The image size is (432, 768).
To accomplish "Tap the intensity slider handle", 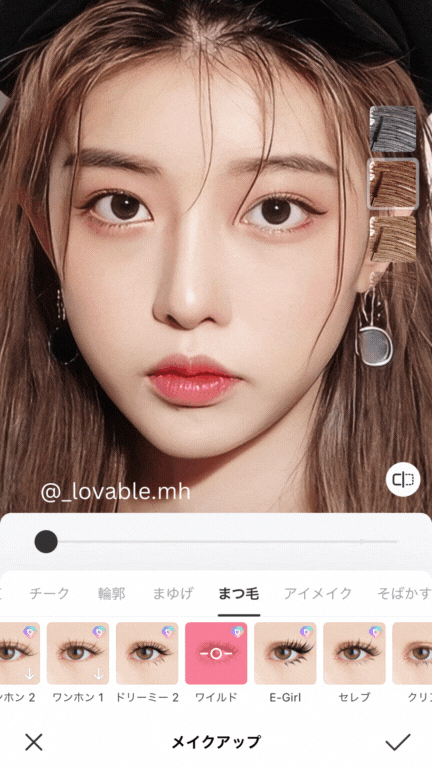I will (x=46, y=542).
